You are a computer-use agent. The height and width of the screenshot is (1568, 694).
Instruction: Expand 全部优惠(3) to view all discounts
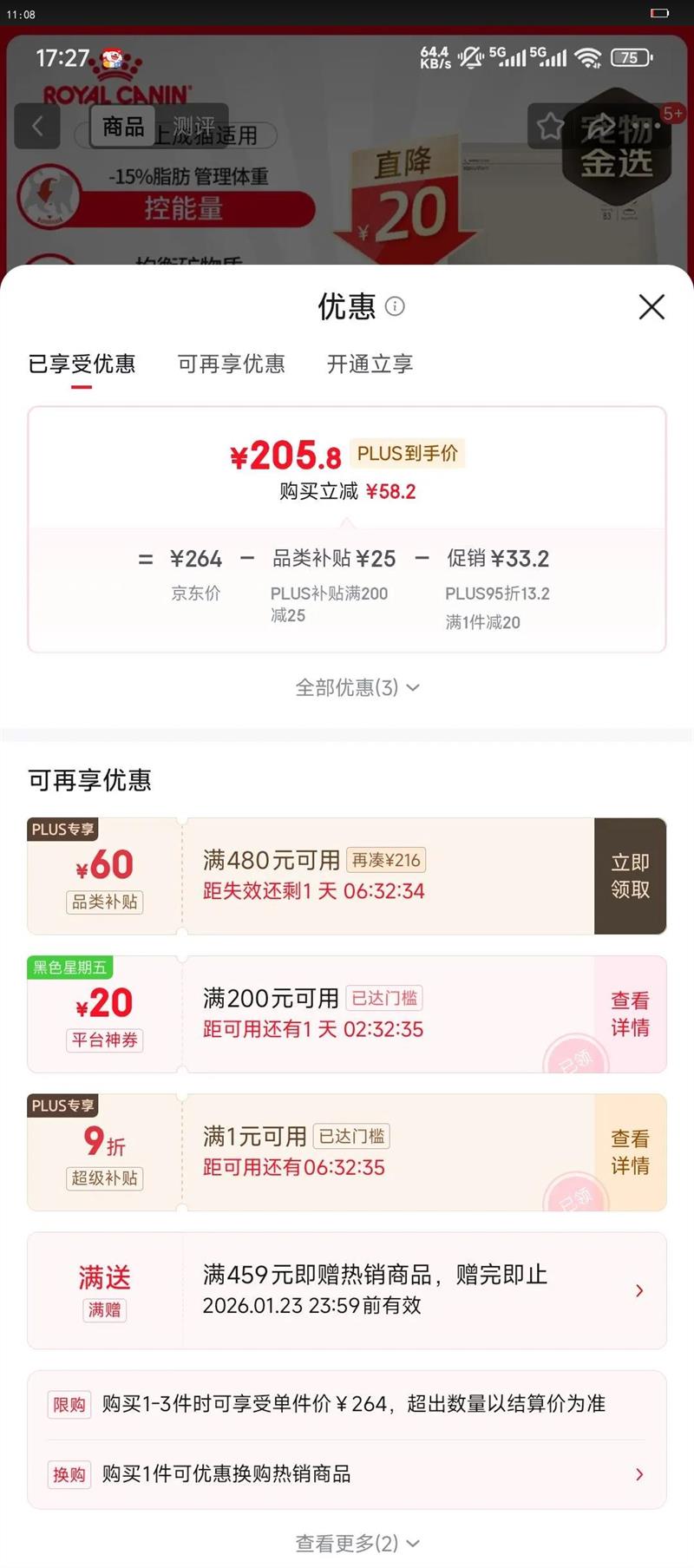click(x=354, y=687)
